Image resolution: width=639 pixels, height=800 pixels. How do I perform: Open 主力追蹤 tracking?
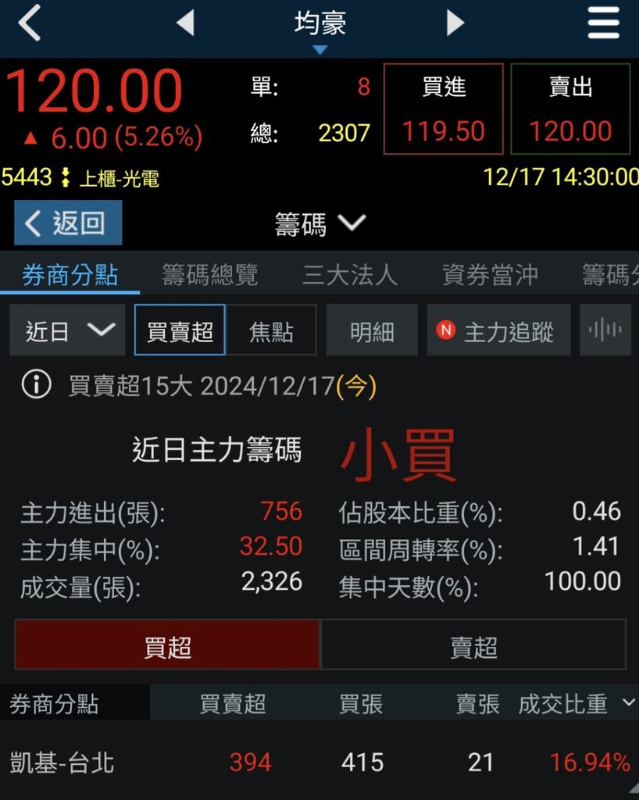point(498,331)
